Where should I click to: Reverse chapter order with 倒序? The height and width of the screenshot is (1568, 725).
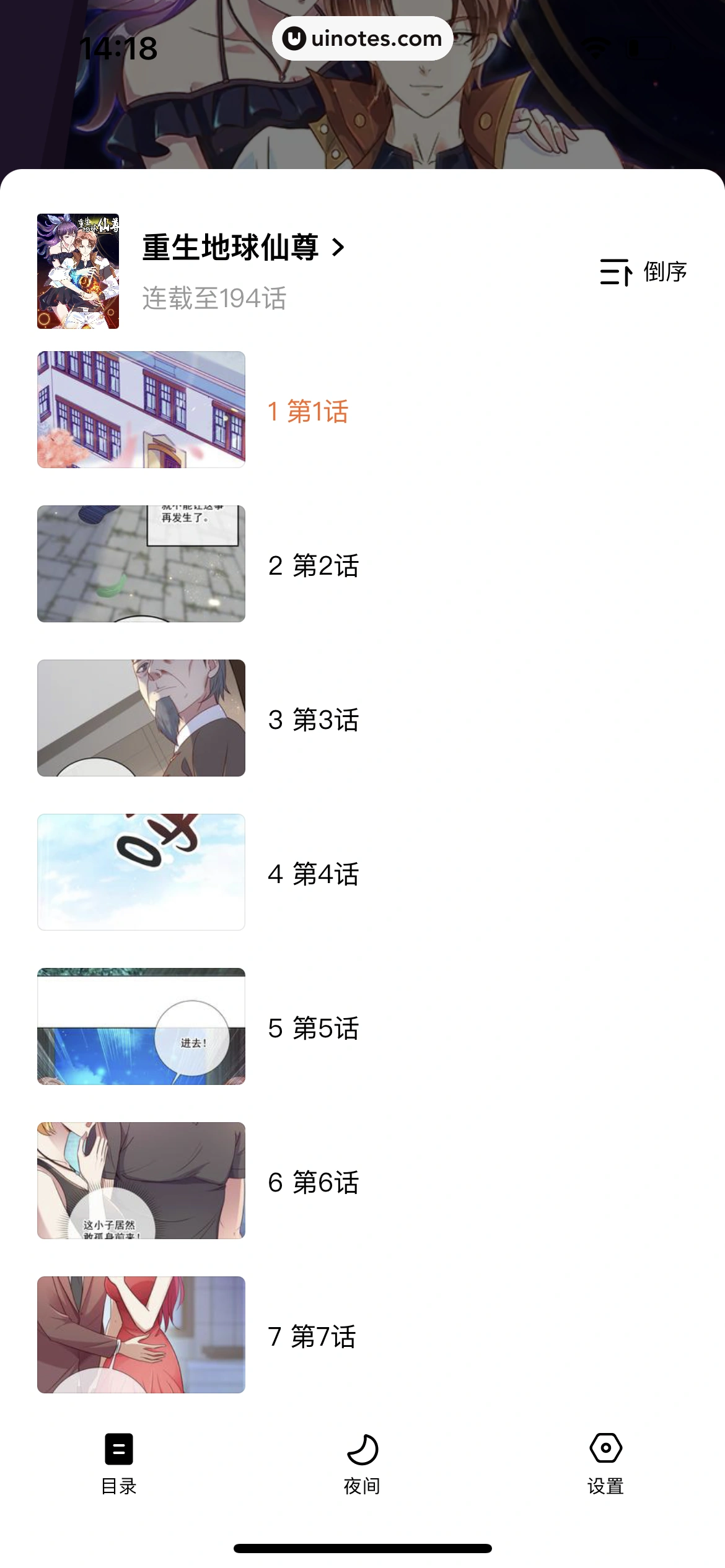point(643,272)
